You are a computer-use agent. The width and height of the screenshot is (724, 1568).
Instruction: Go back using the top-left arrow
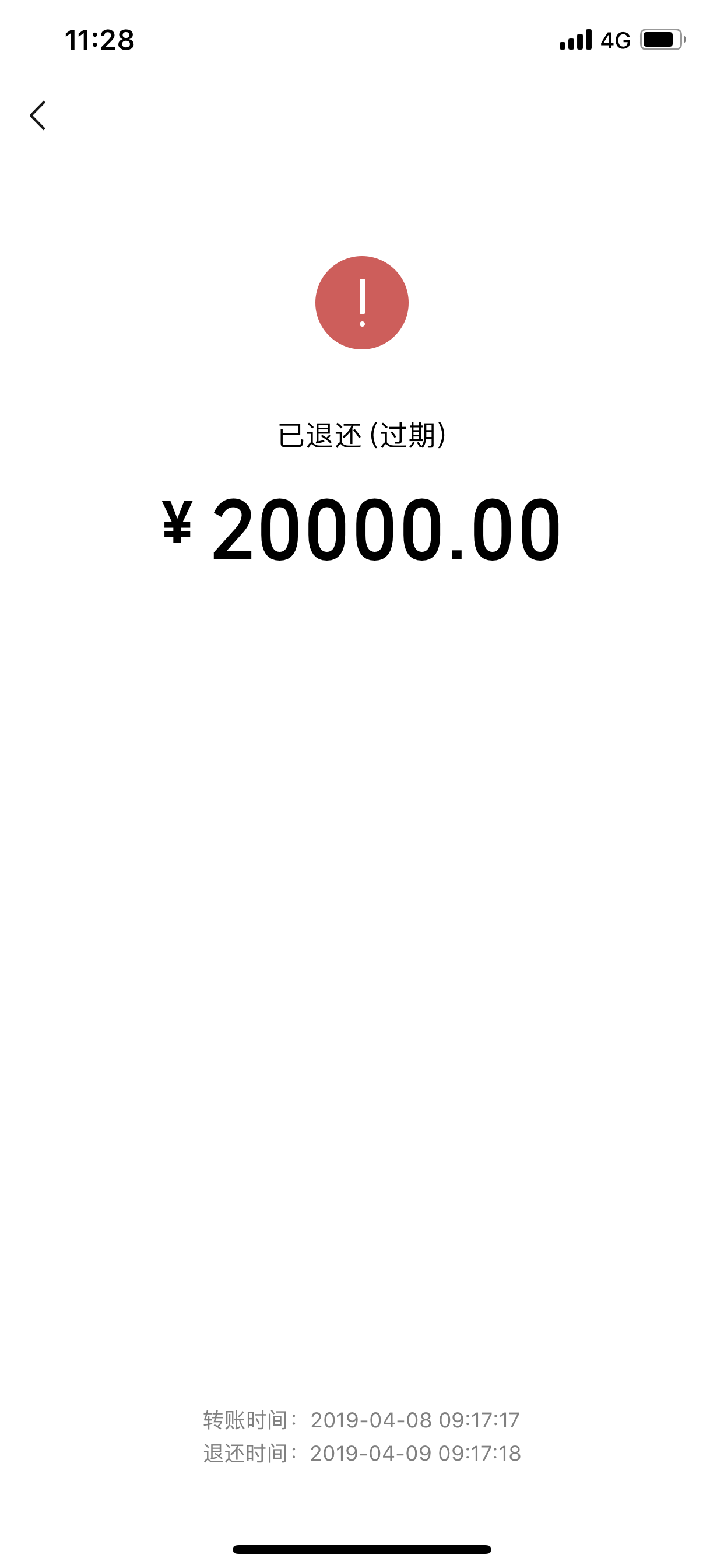coord(38,116)
